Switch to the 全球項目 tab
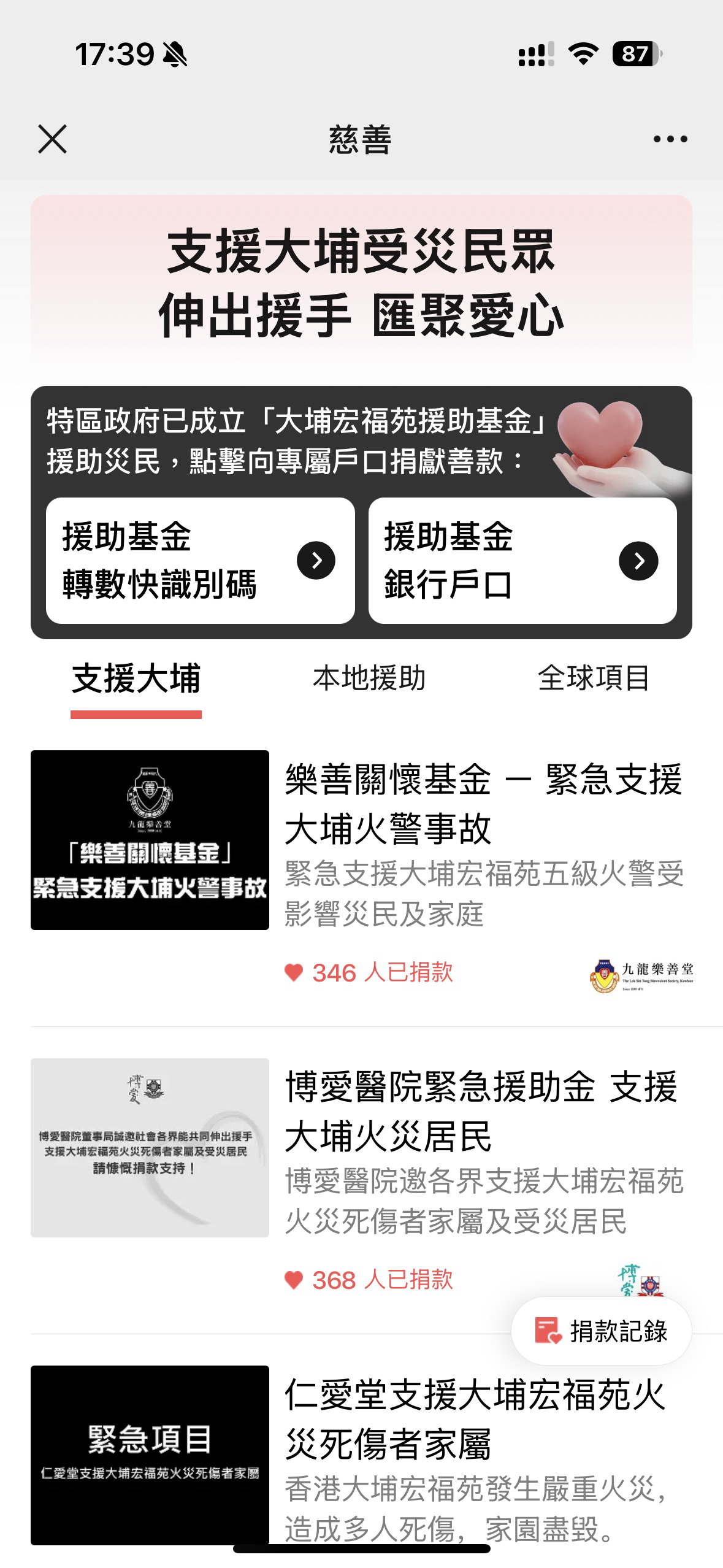 [x=593, y=679]
